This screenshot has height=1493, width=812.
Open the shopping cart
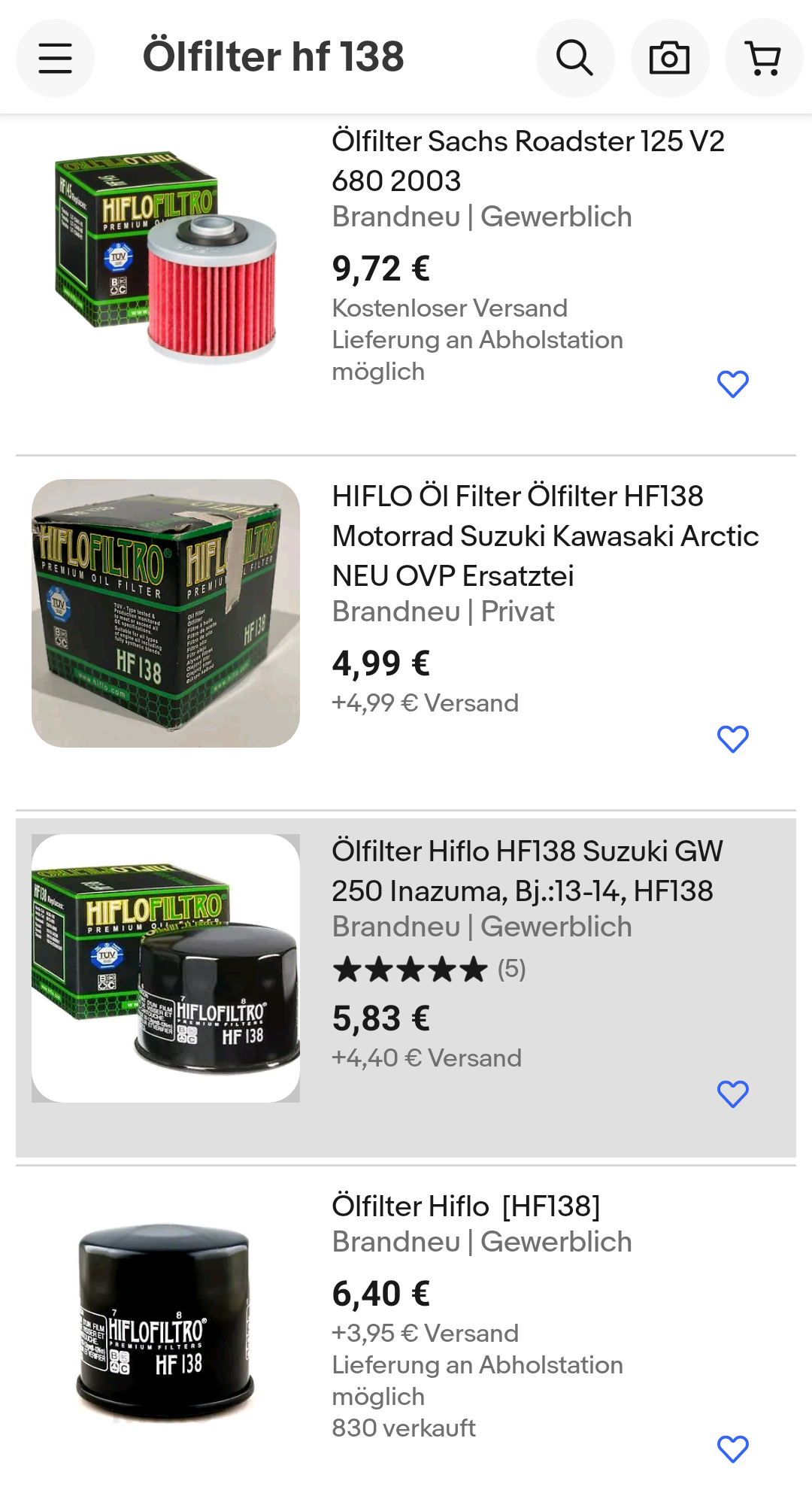click(x=763, y=58)
